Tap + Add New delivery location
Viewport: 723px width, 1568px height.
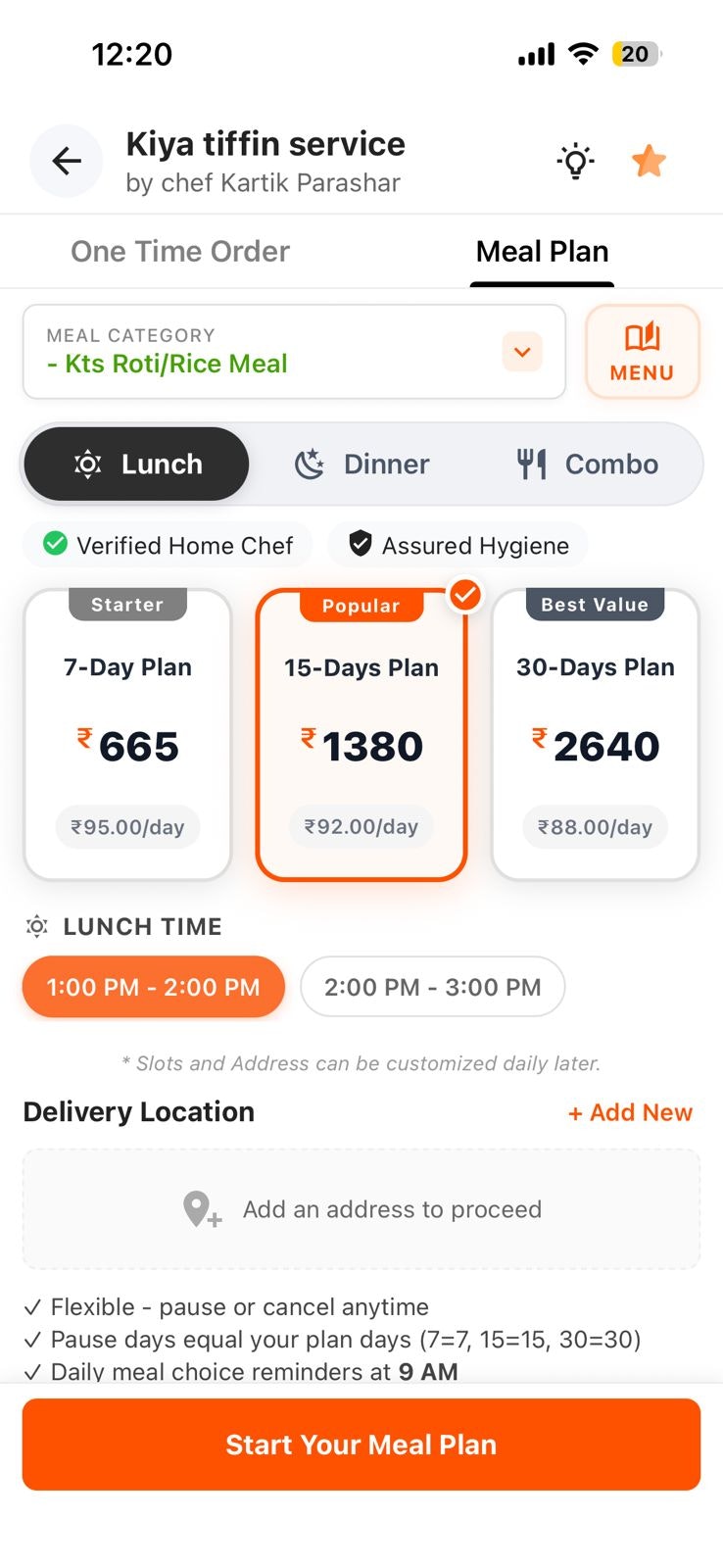[x=630, y=1112]
